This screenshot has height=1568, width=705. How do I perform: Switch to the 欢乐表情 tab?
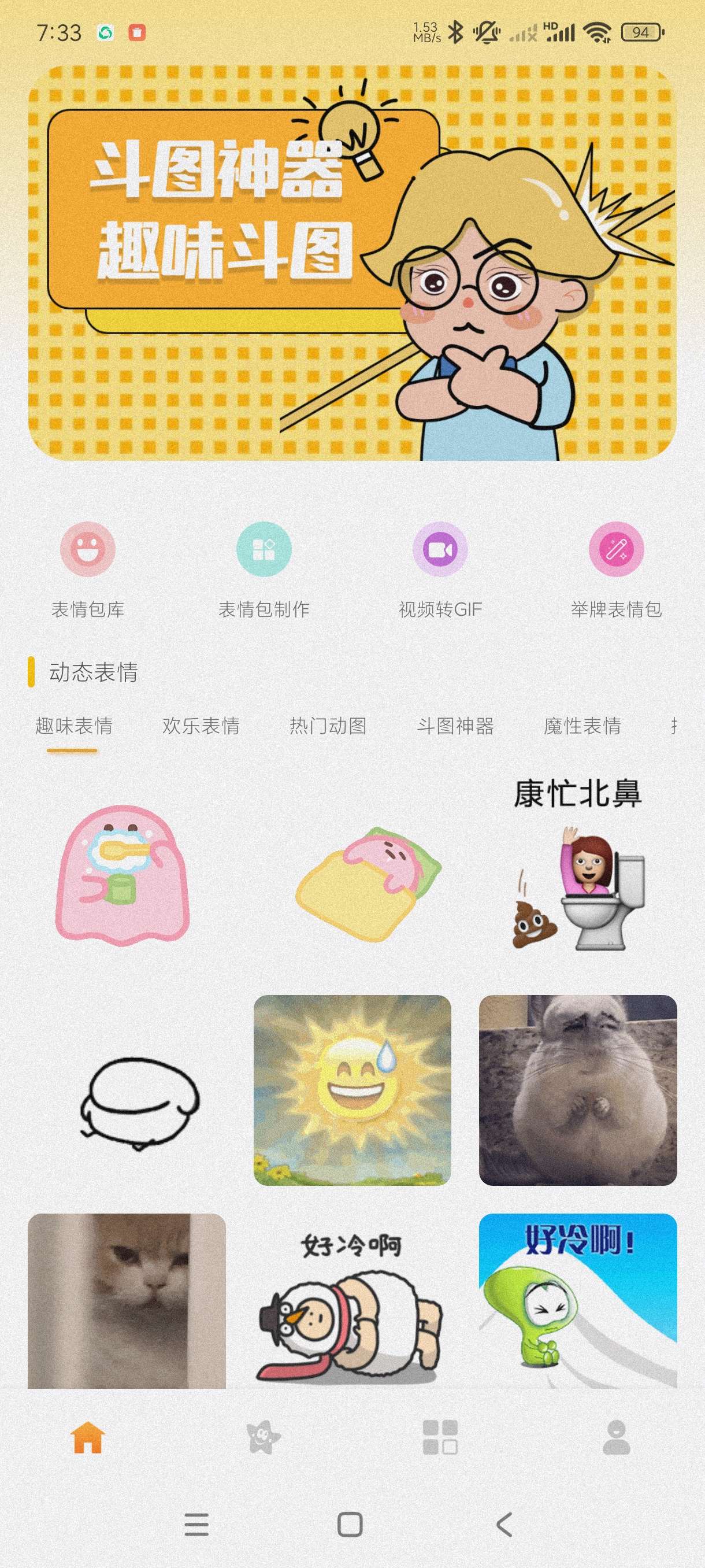(x=201, y=726)
